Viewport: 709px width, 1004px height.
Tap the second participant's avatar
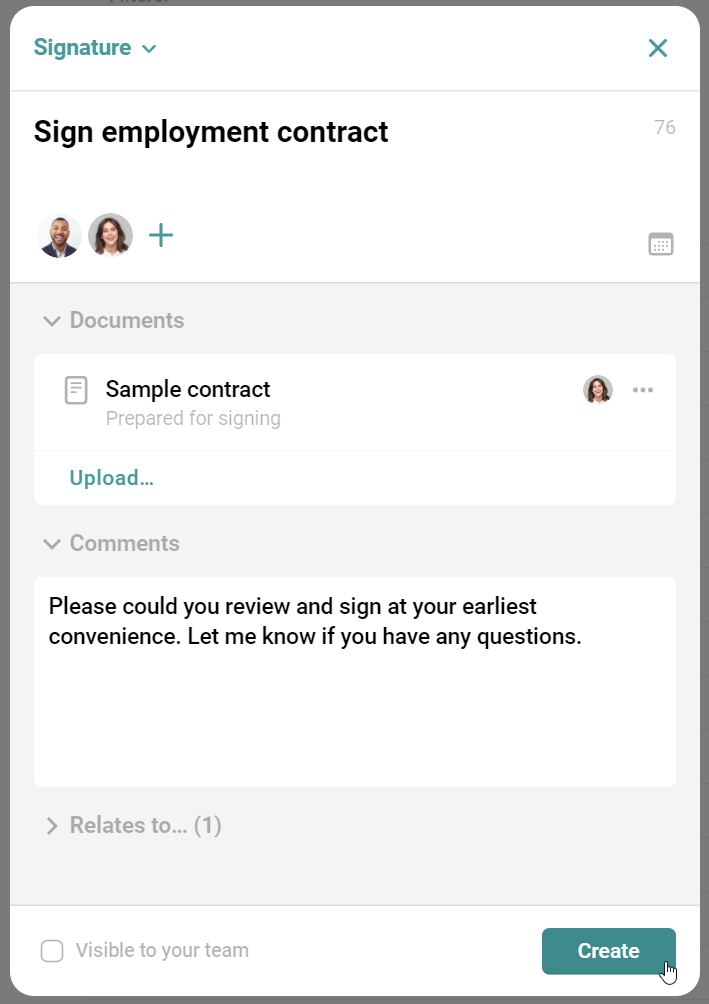coord(110,236)
